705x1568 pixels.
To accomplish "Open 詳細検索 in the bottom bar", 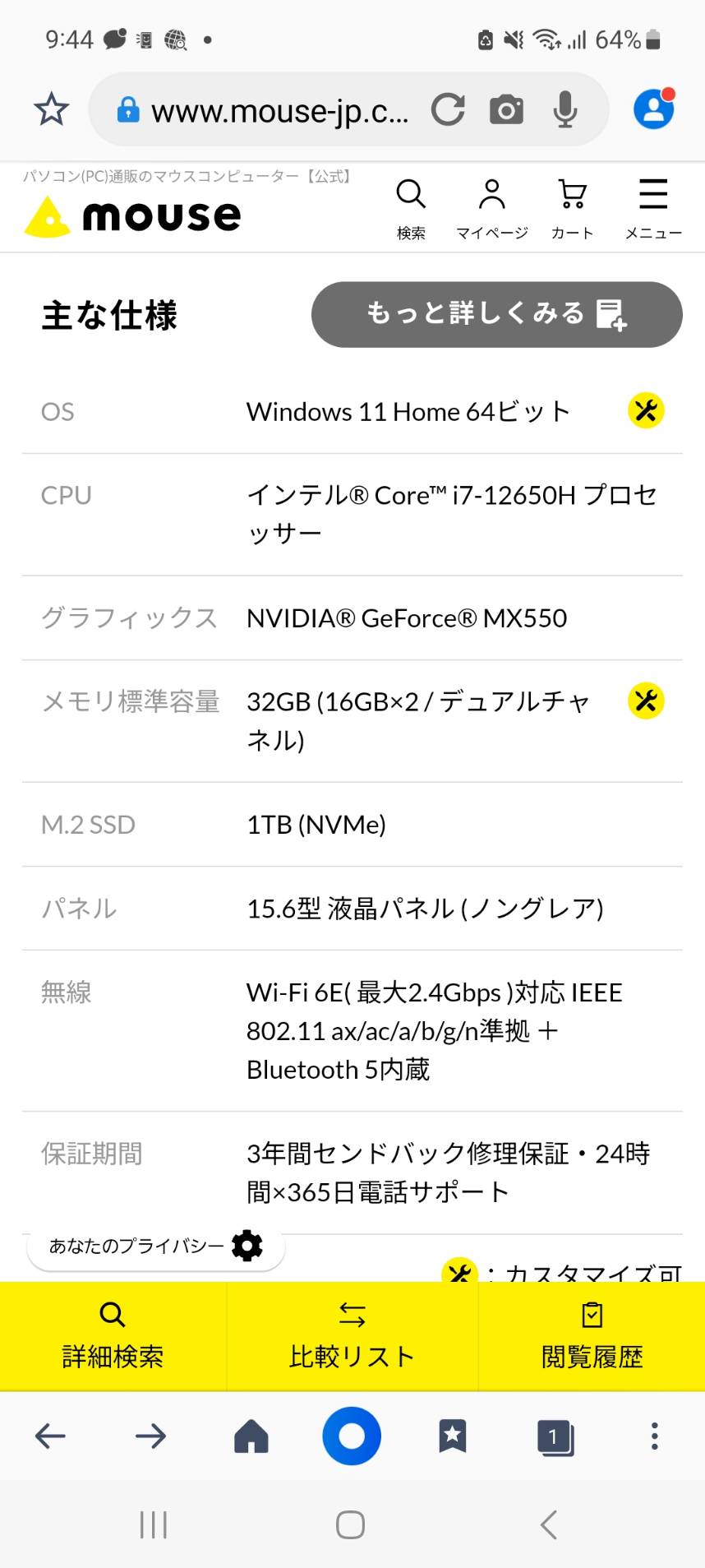I will (113, 1335).
